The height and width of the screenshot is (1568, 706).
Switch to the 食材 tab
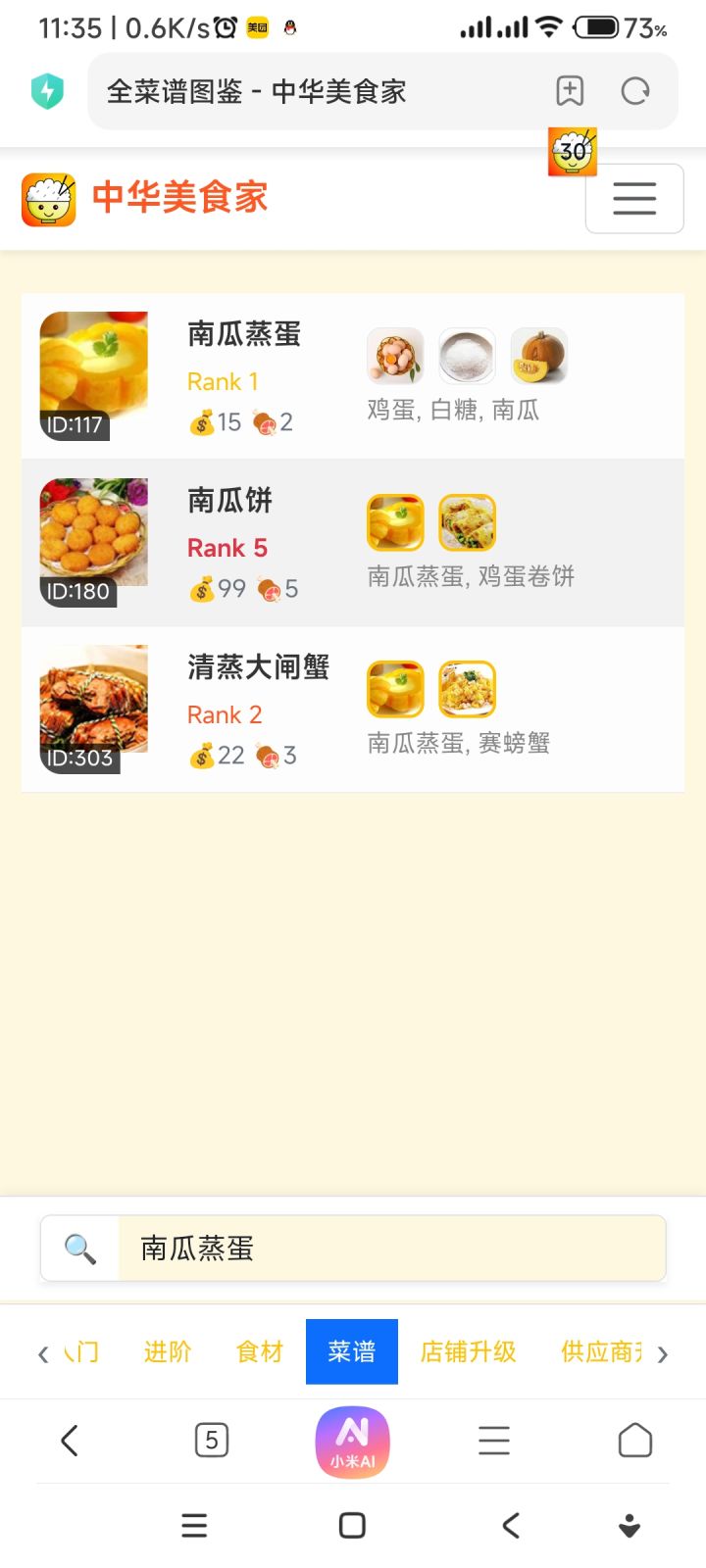(x=258, y=1350)
